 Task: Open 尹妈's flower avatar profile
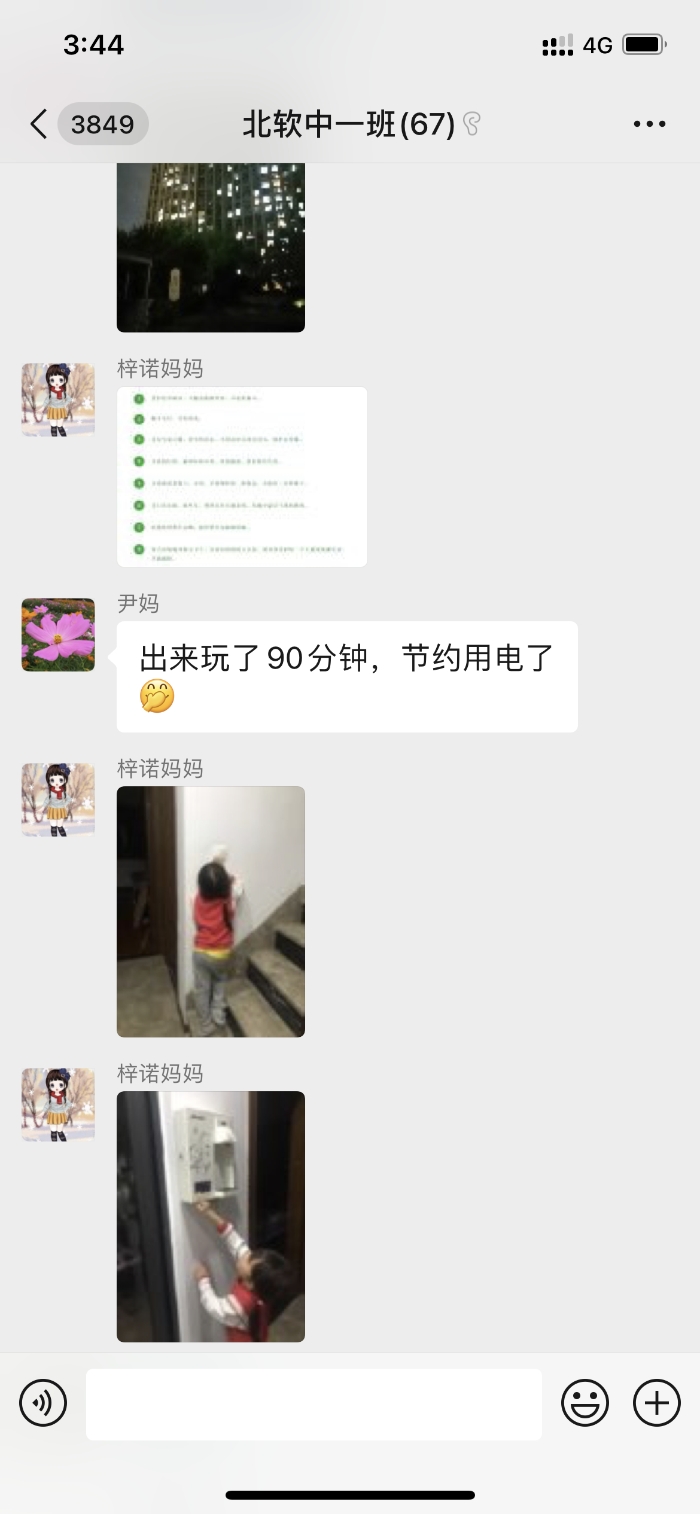tap(58, 635)
